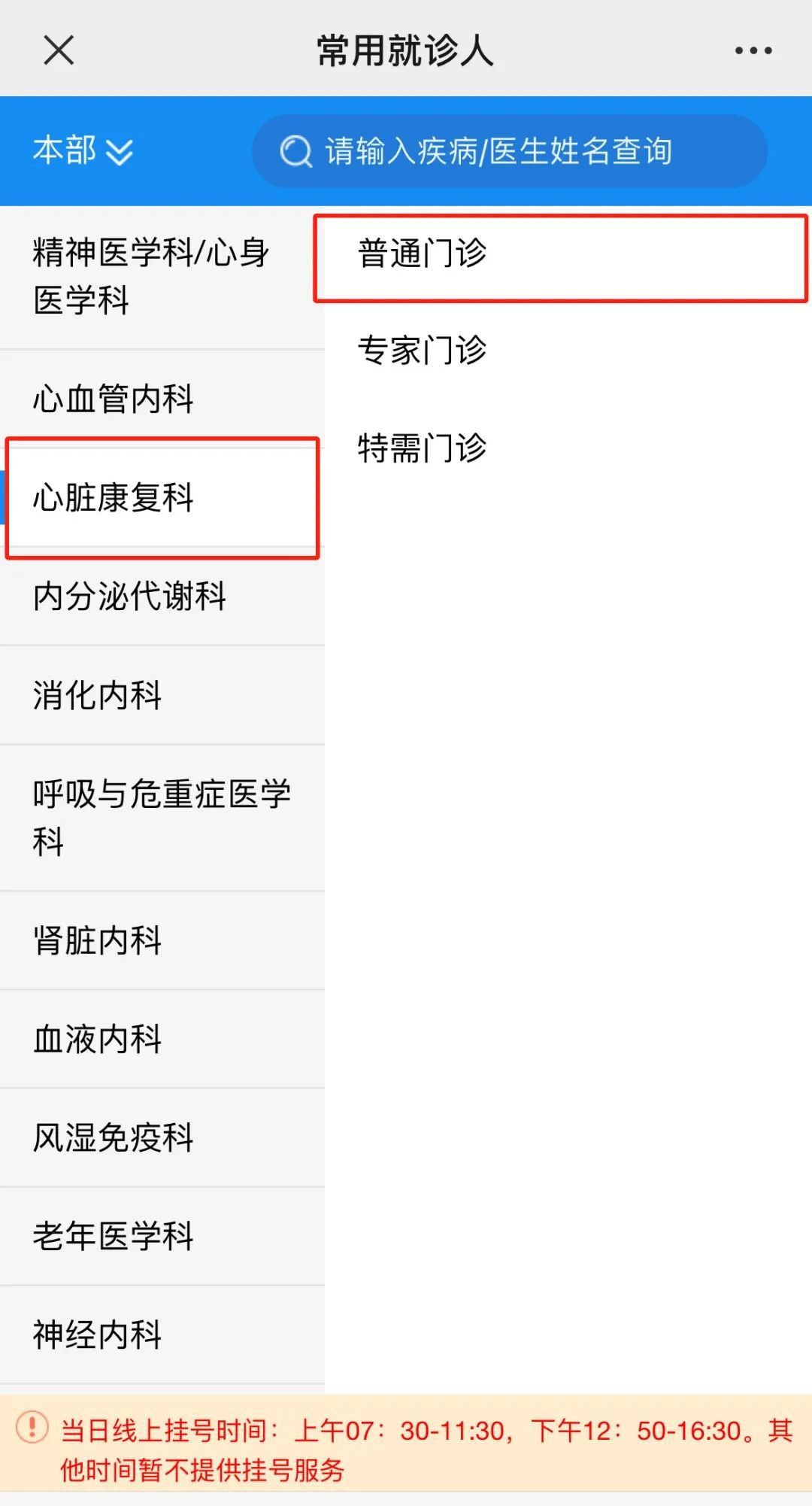Image resolution: width=812 pixels, height=1506 pixels.
Task: Select 呼吸与危重症医学科 department
Action: [x=162, y=818]
